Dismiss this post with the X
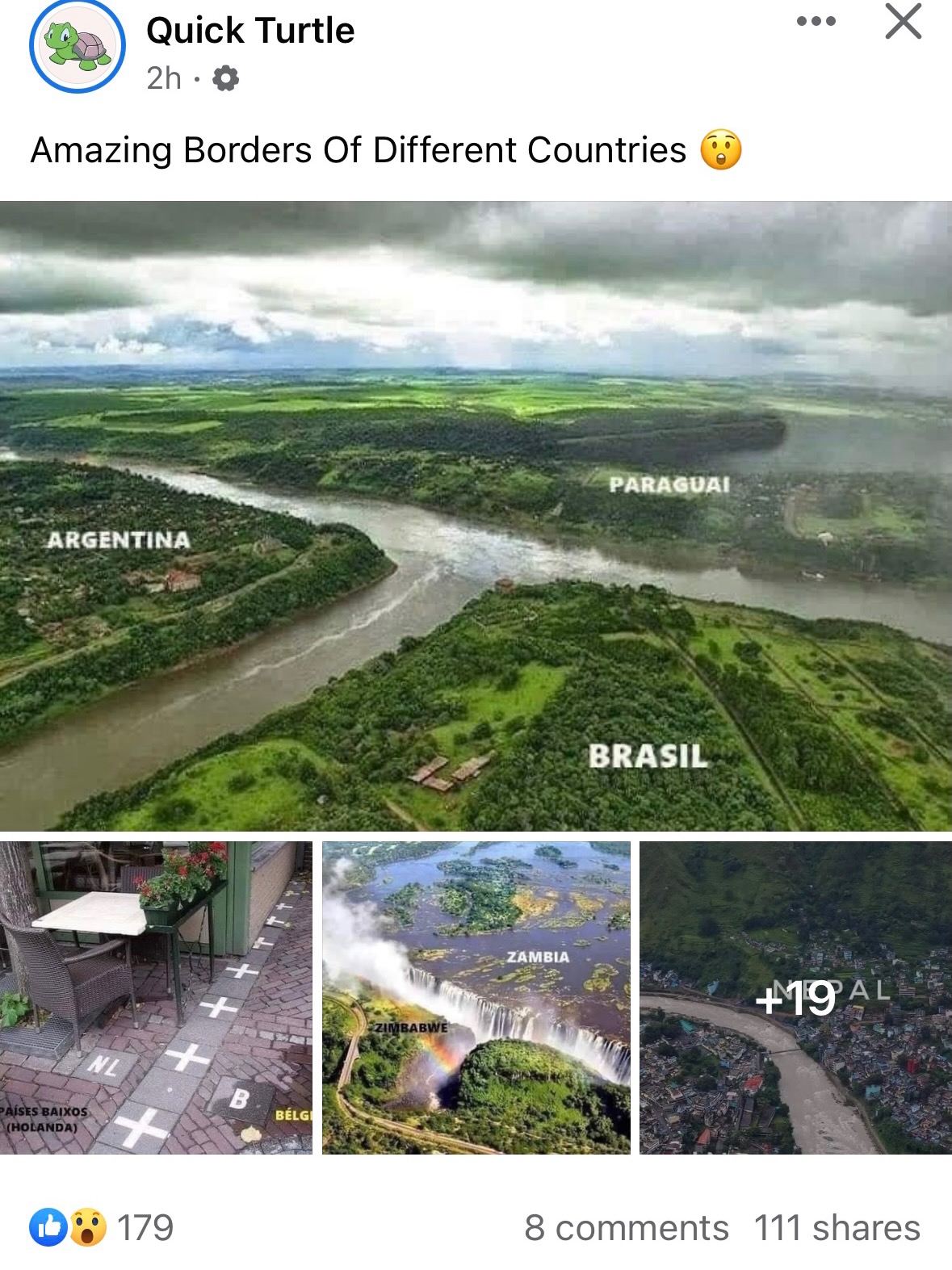Viewport: 952px width, 1270px height. (x=903, y=22)
